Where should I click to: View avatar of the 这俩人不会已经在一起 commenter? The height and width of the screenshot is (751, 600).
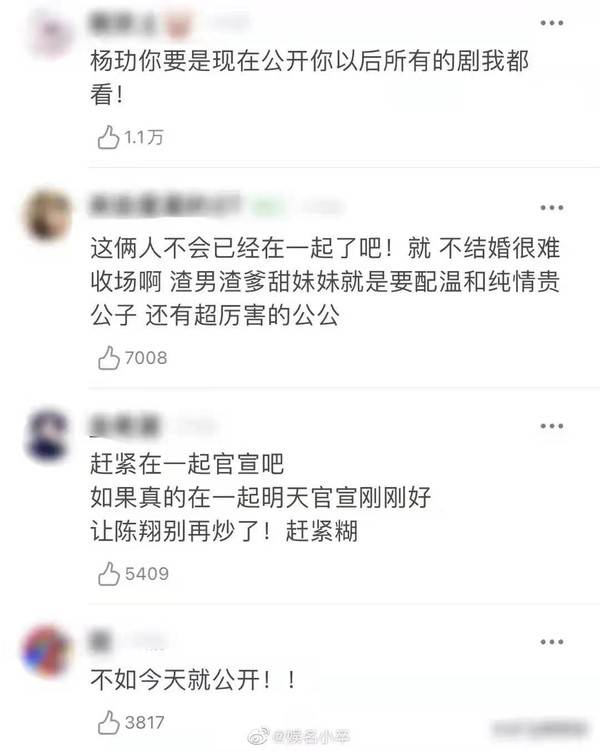coord(47,215)
